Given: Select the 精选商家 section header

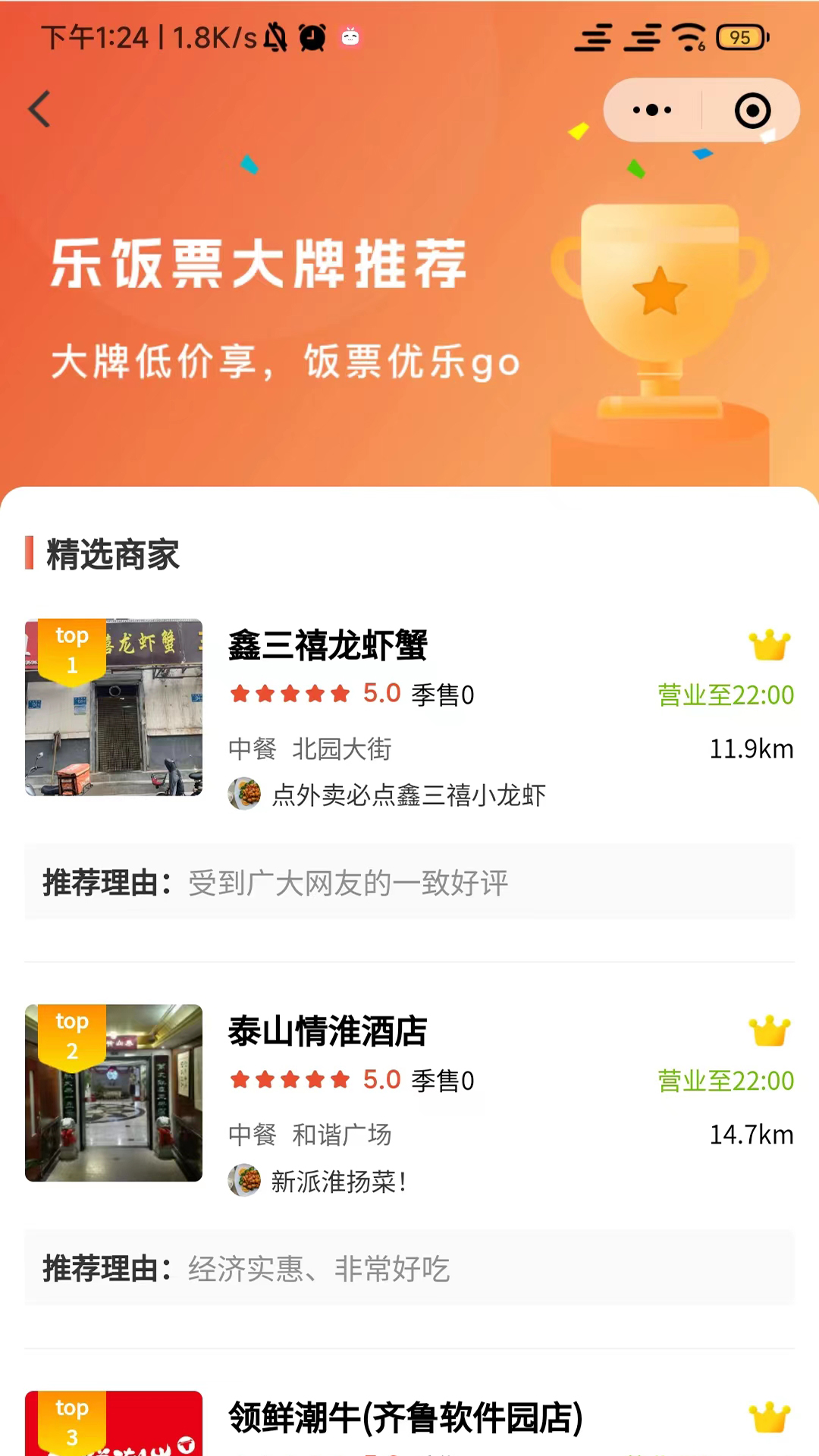Looking at the screenshot, I should (111, 555).
